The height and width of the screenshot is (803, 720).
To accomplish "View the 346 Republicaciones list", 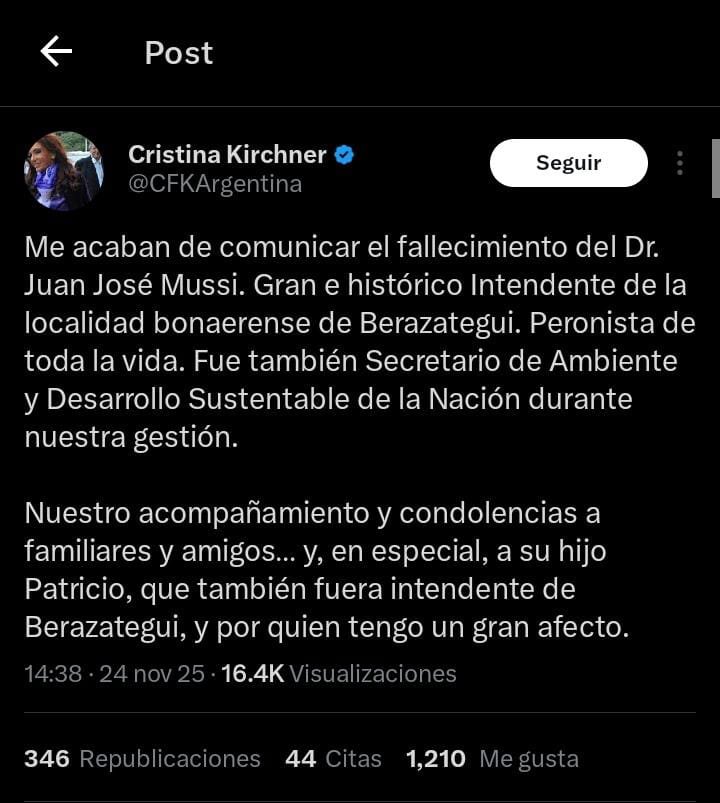I will pos(142,759).
